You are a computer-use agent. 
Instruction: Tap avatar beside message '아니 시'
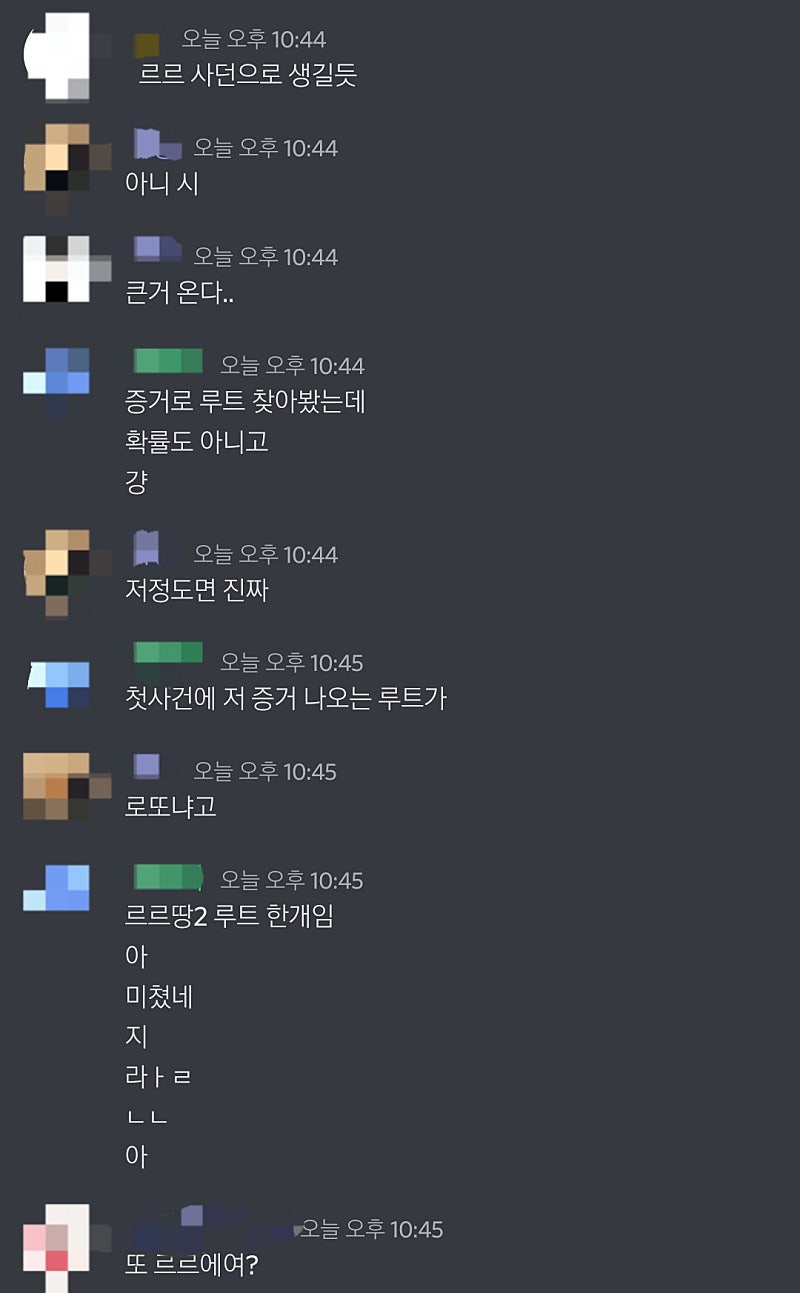[57, 160]
